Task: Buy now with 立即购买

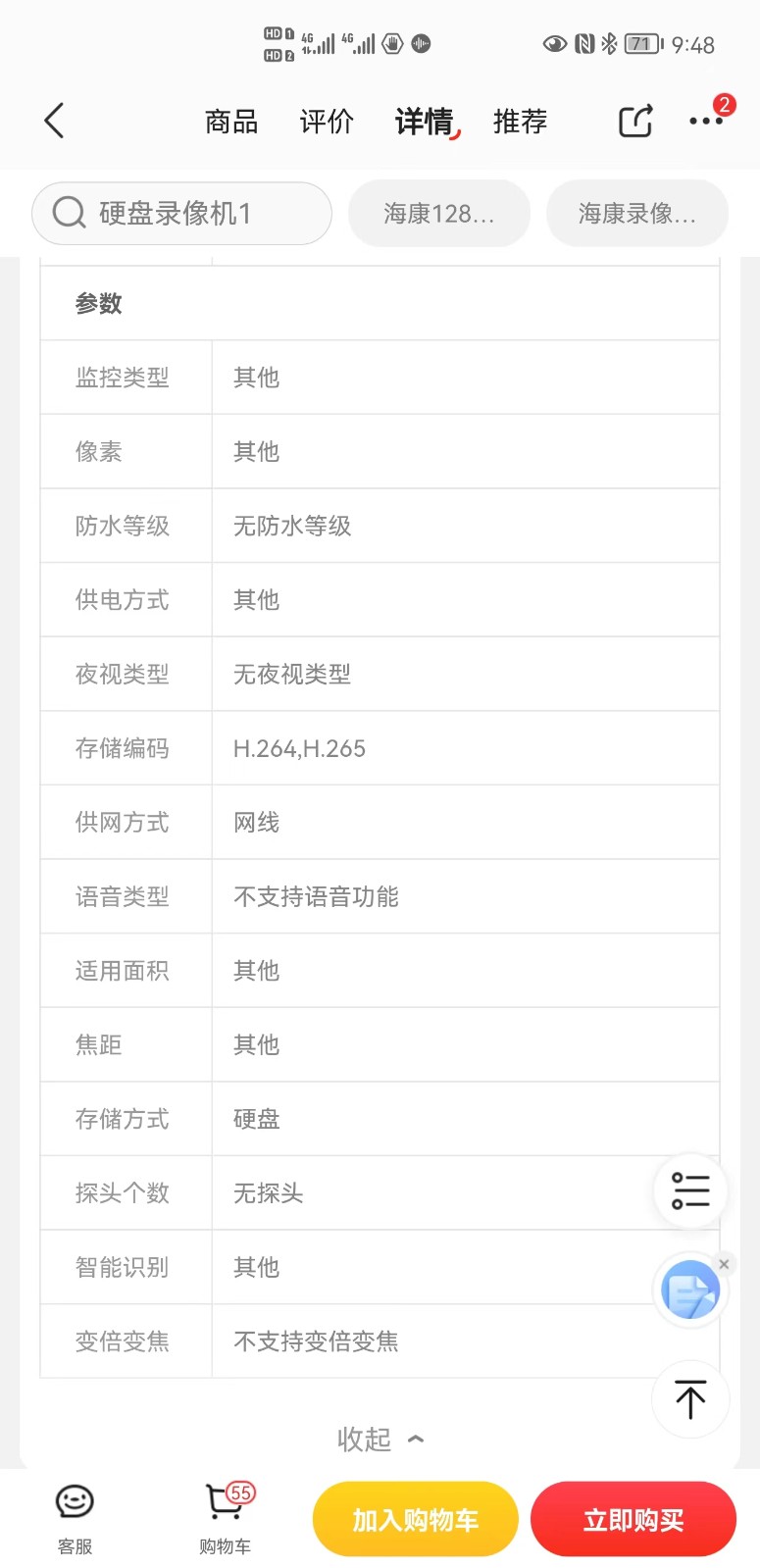Action: pos(633,1519)
